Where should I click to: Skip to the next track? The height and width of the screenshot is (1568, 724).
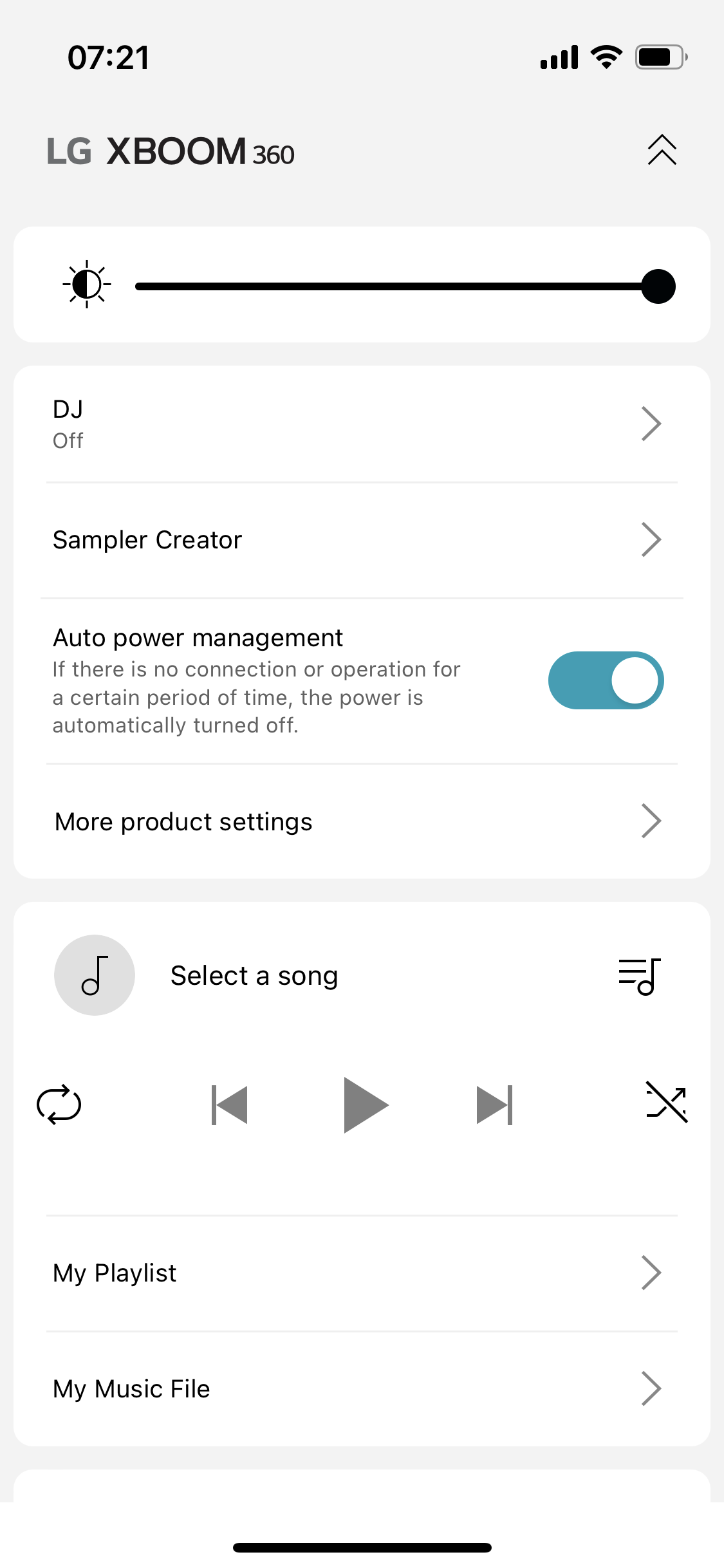tap(494, 1105)
